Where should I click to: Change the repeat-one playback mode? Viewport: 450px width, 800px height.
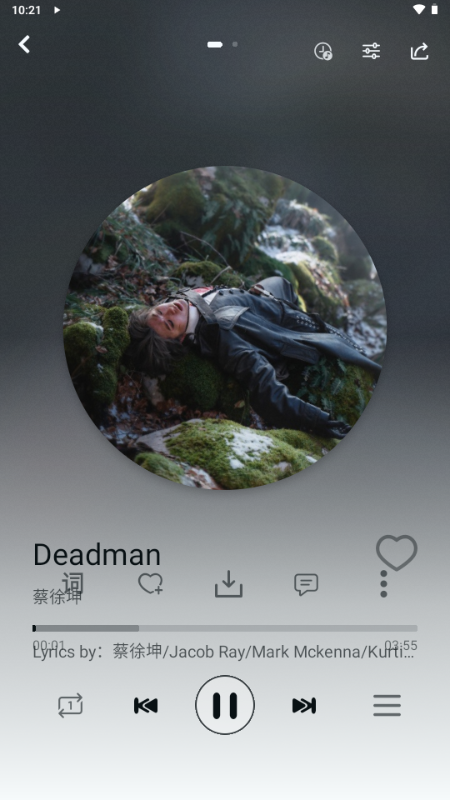tap(70, 706)
